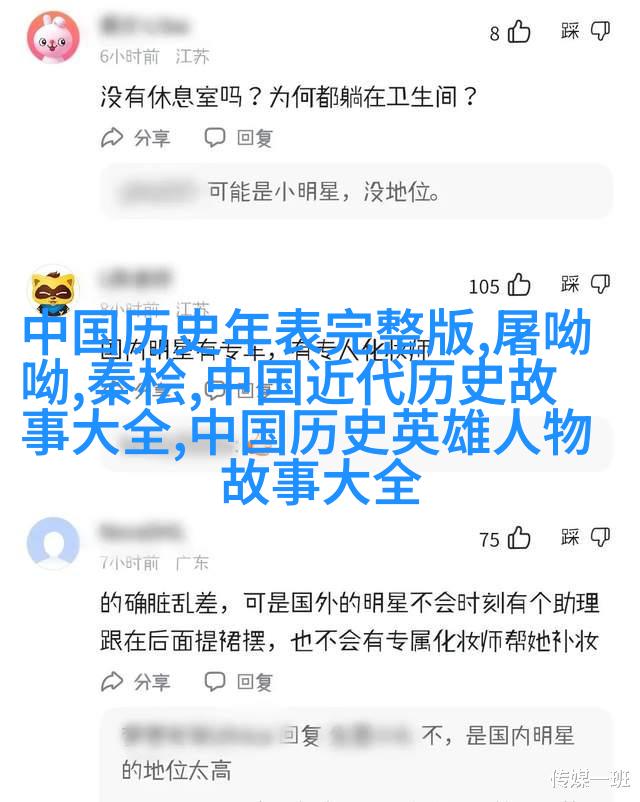Like the 广东 comment with 75 likes
Screen dimensions: 640x802
519,539
